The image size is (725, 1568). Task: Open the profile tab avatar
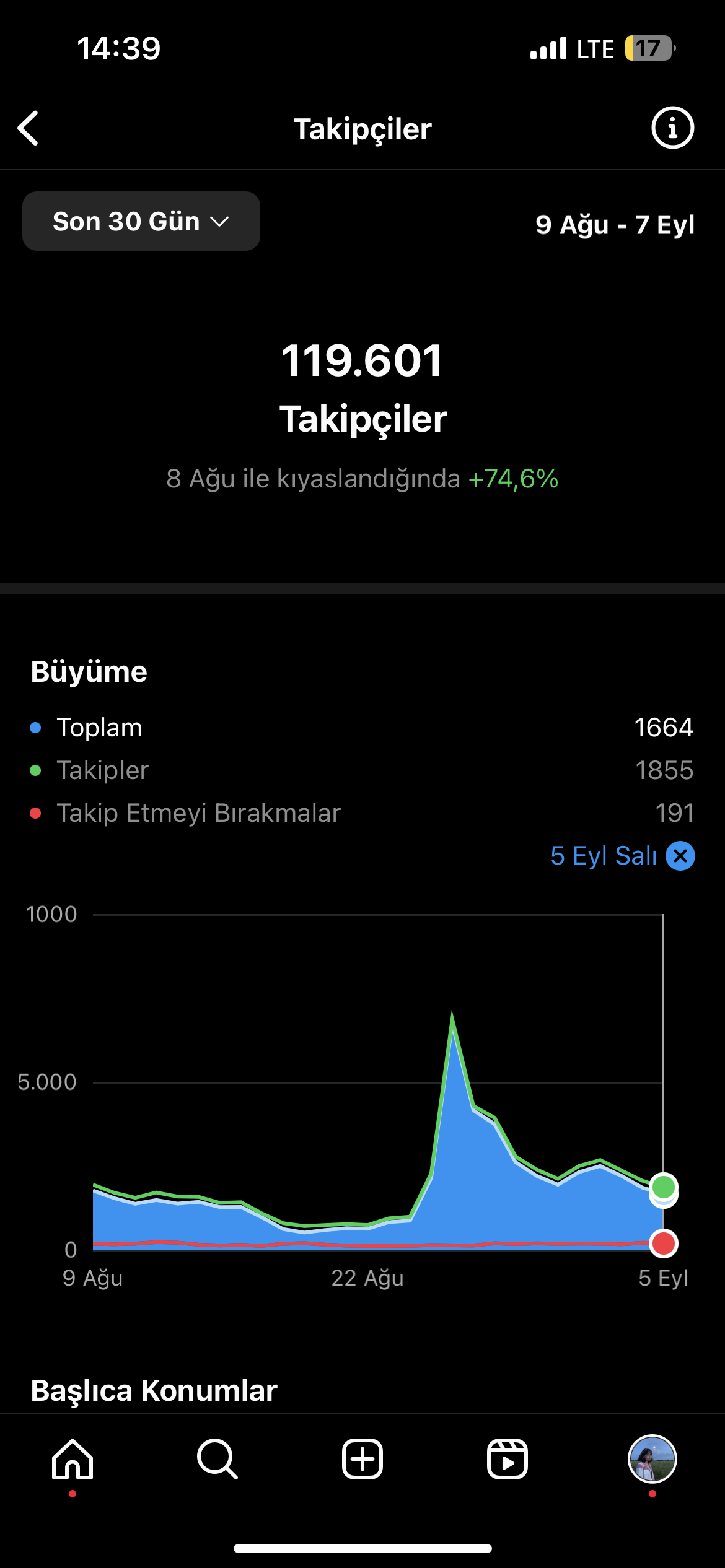coord(652,1459)
